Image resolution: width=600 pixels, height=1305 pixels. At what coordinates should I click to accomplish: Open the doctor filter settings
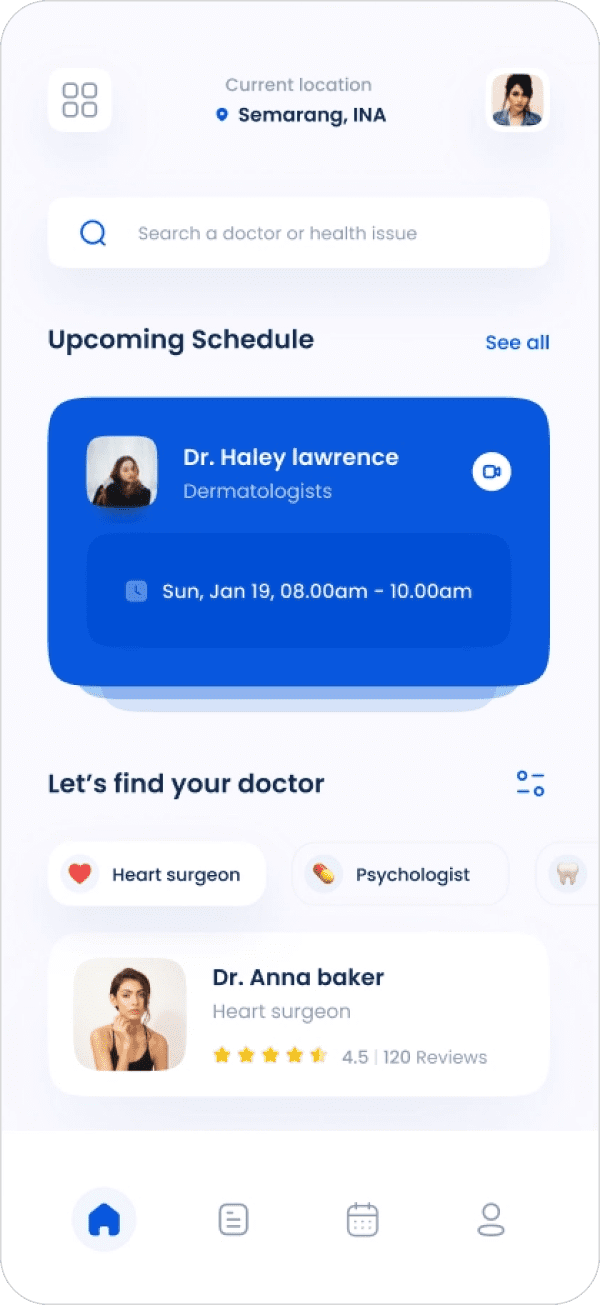pos(530,783)
